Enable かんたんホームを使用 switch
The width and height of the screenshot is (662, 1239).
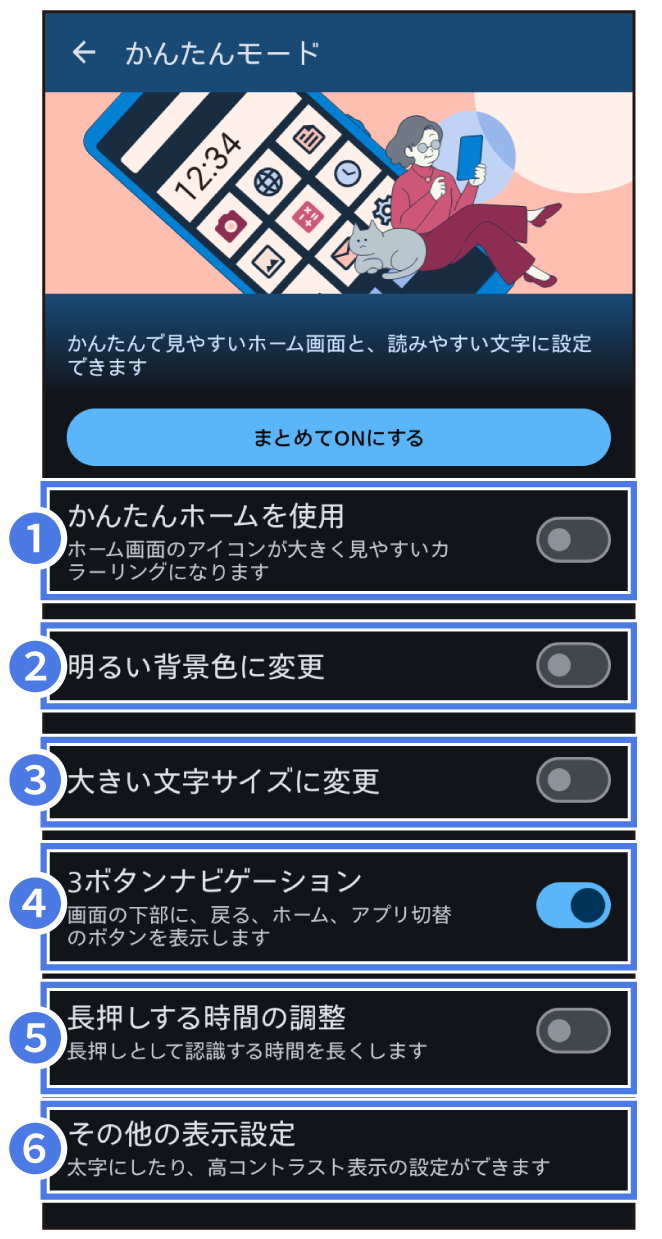pyautogui.click(x=573, y=541)
